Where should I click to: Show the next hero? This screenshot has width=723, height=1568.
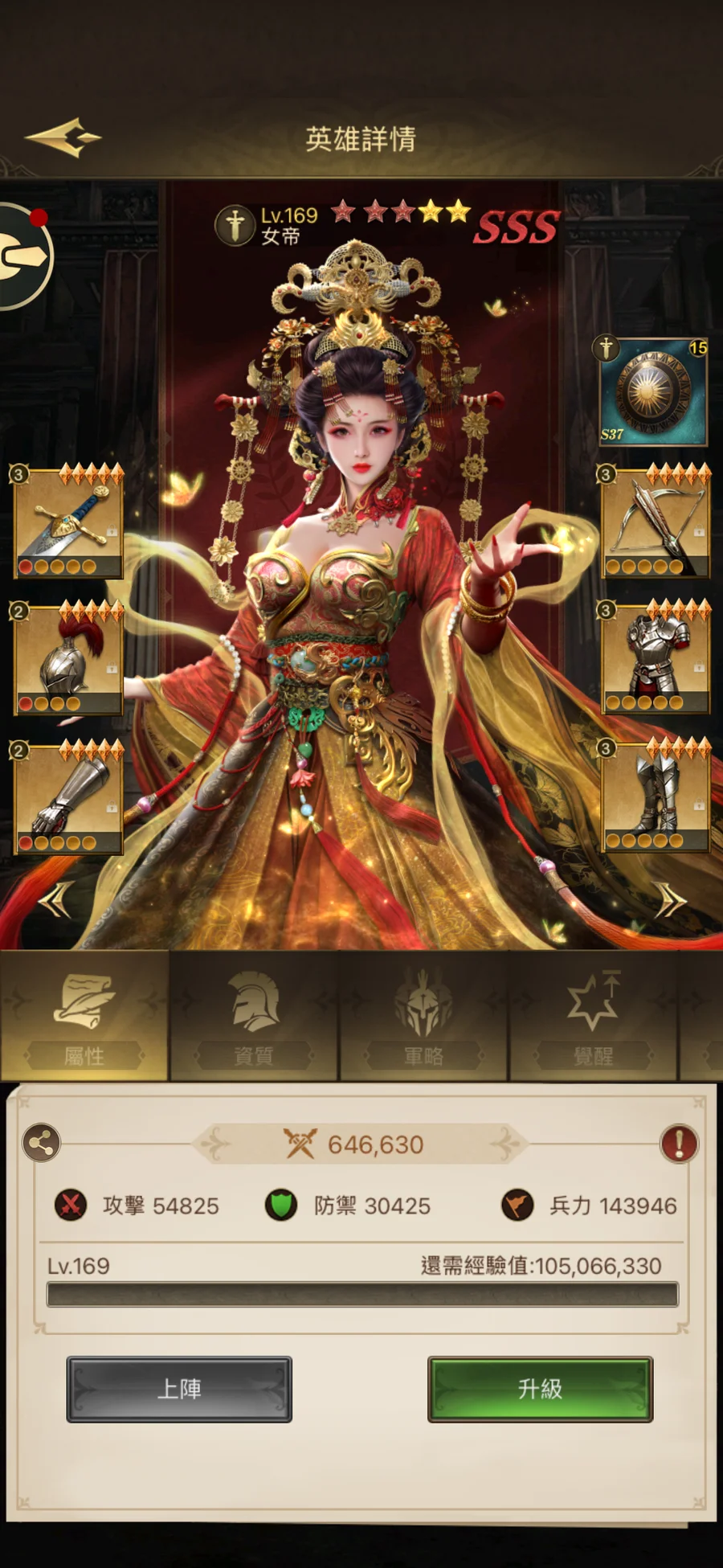point(668,899)
